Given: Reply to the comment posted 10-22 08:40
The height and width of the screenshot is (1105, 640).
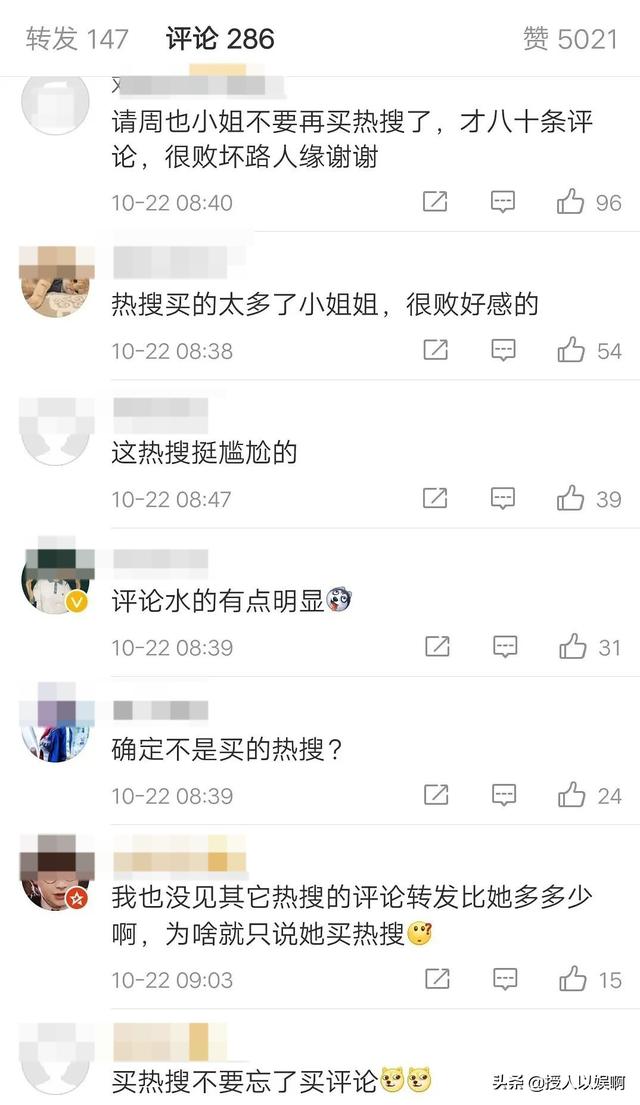Looking at the screenshot, I should point(503,202).
